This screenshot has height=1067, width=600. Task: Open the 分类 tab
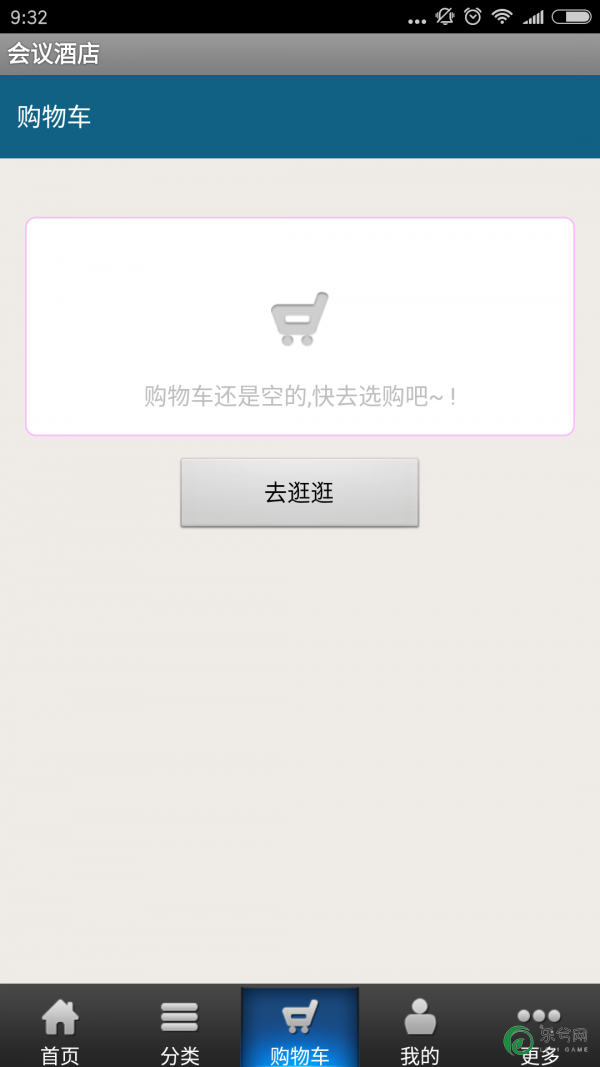pos(180,1028)
